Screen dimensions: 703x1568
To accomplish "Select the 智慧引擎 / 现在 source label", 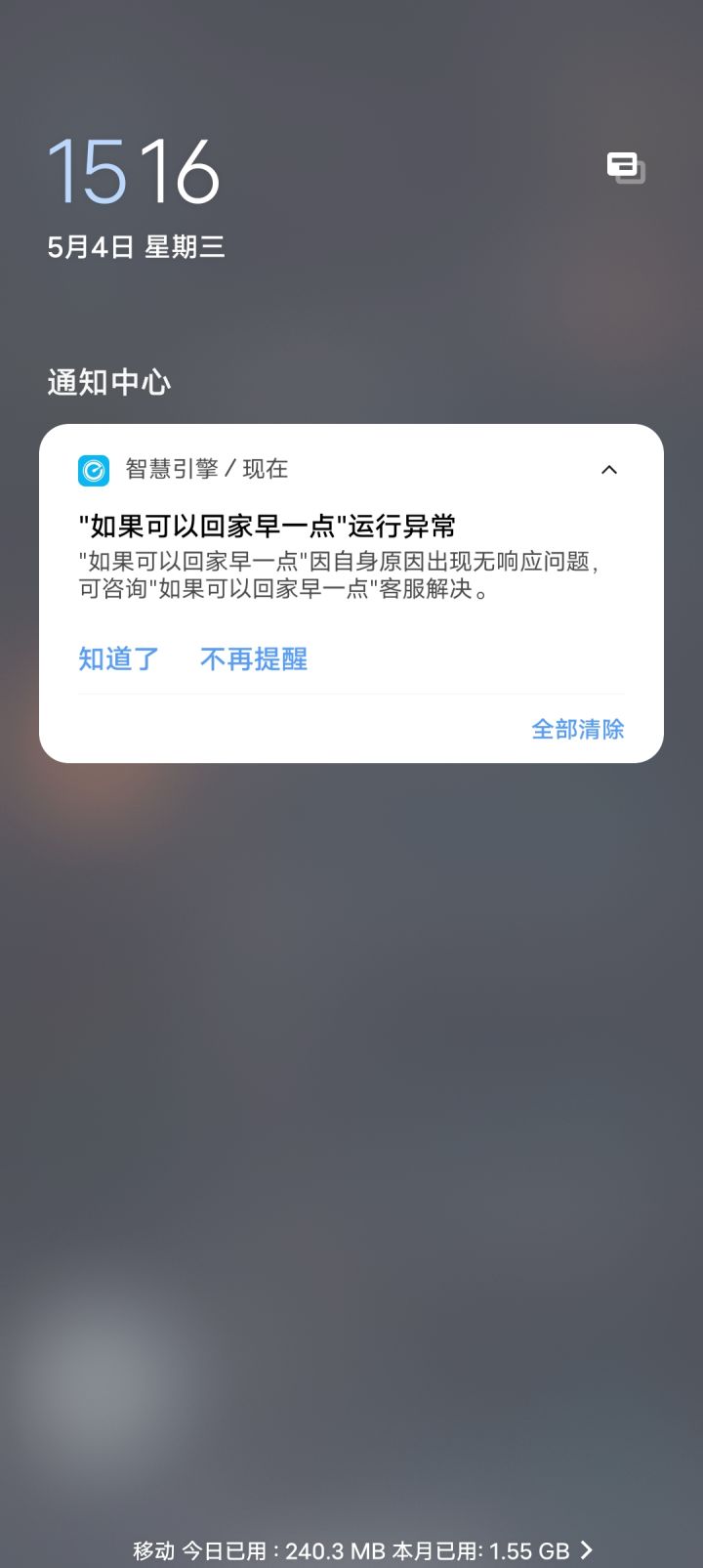I will tap(205, 469).
